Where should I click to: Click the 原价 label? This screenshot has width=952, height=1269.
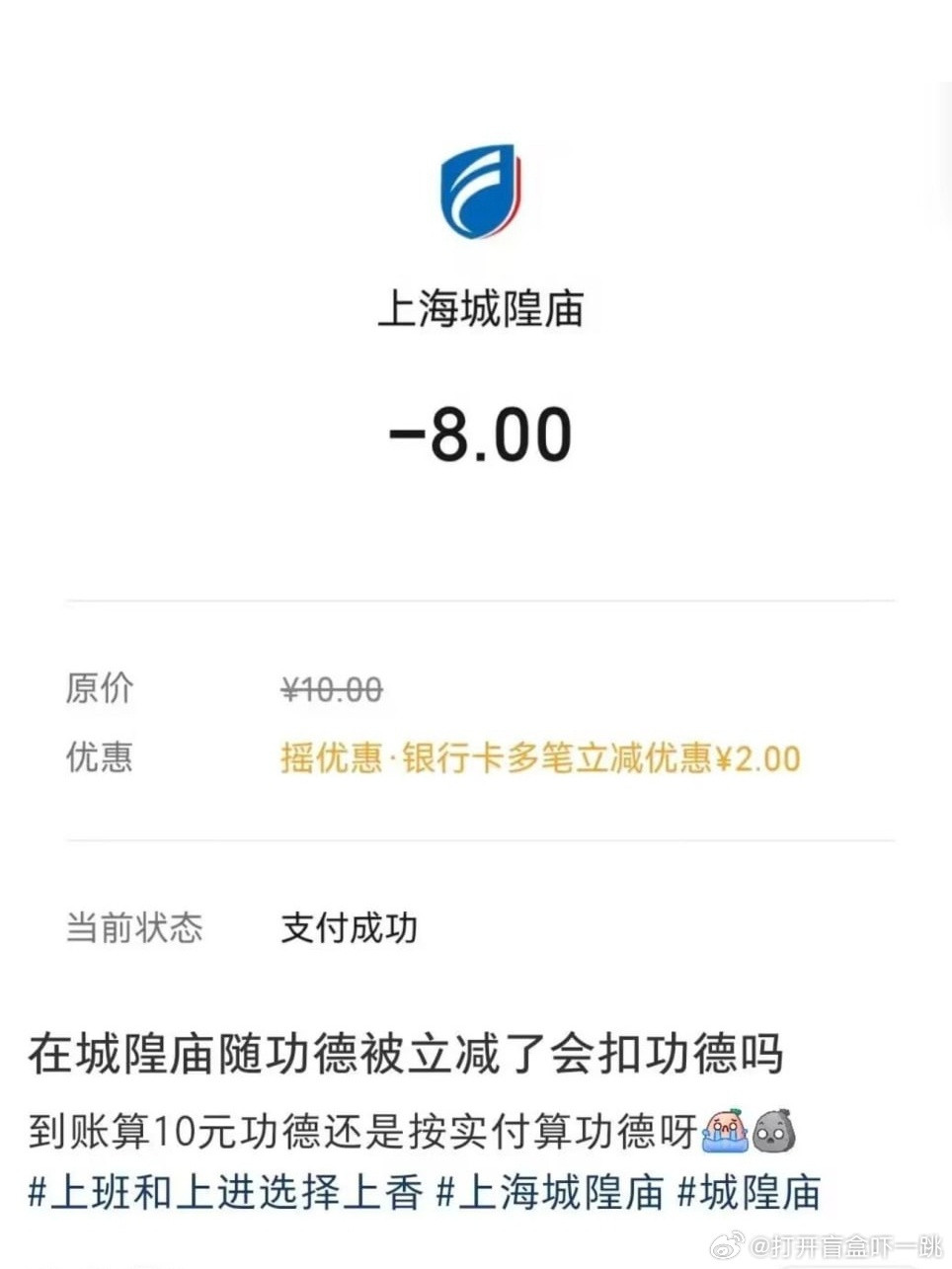(99, 689)
